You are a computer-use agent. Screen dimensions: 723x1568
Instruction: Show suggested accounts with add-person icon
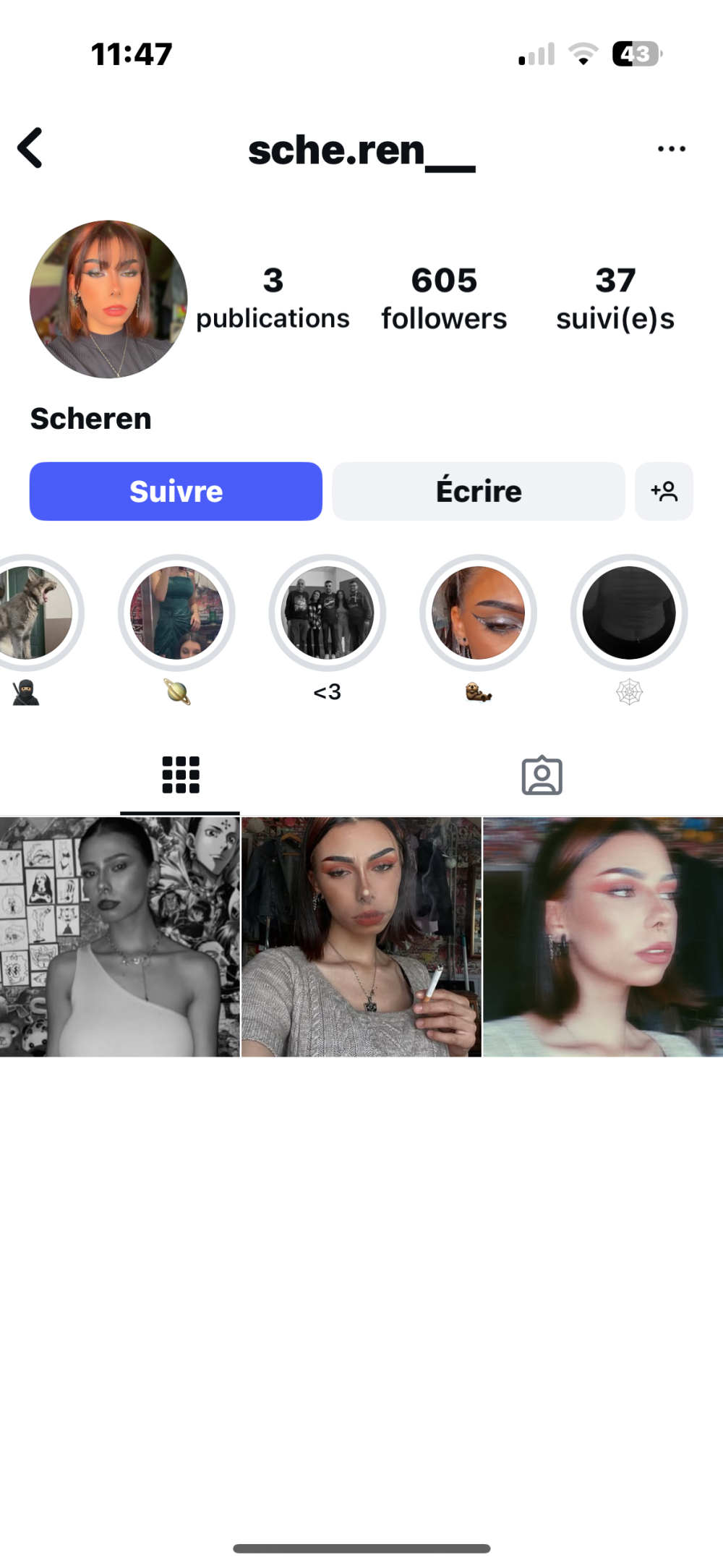(x=664, y=491)
